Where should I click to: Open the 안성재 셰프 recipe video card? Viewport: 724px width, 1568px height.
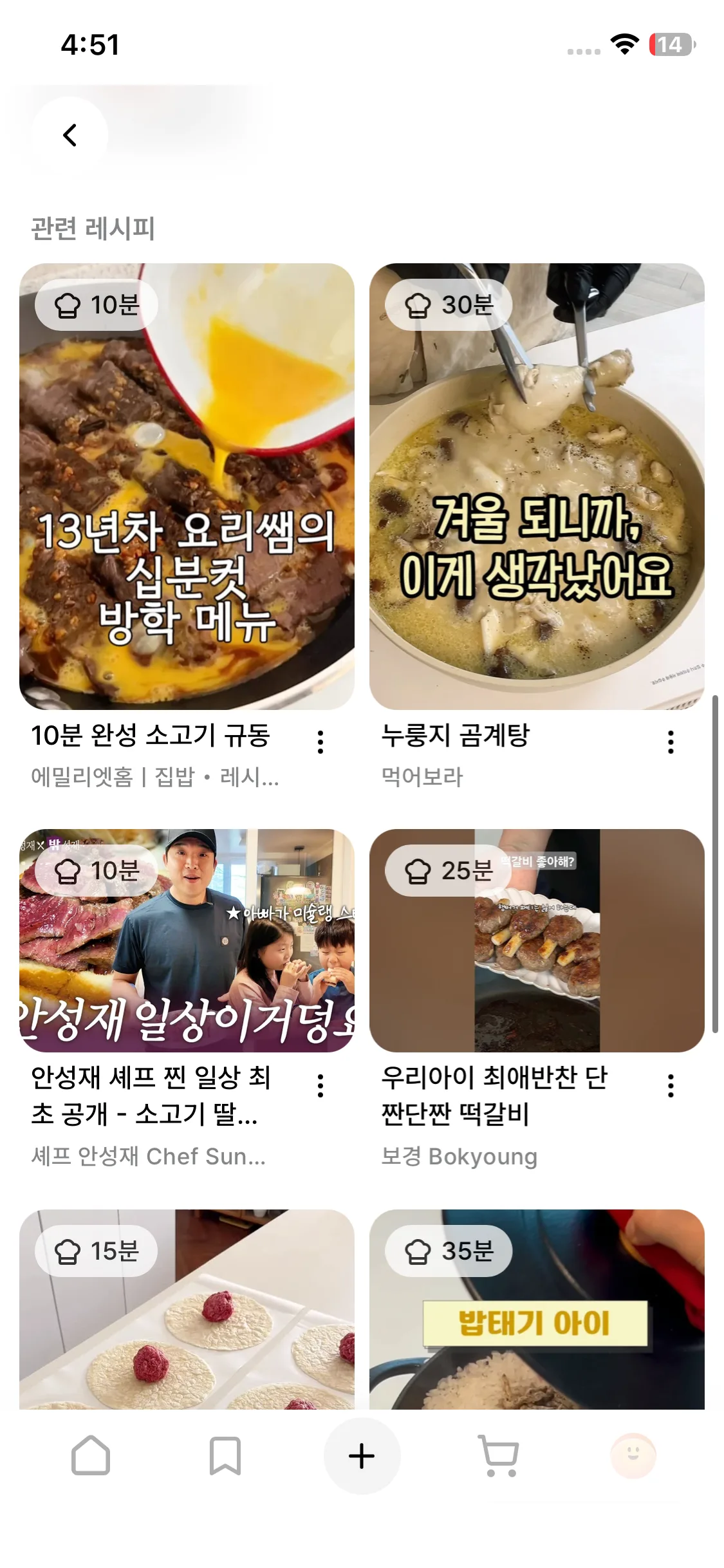tap(187, 940)
